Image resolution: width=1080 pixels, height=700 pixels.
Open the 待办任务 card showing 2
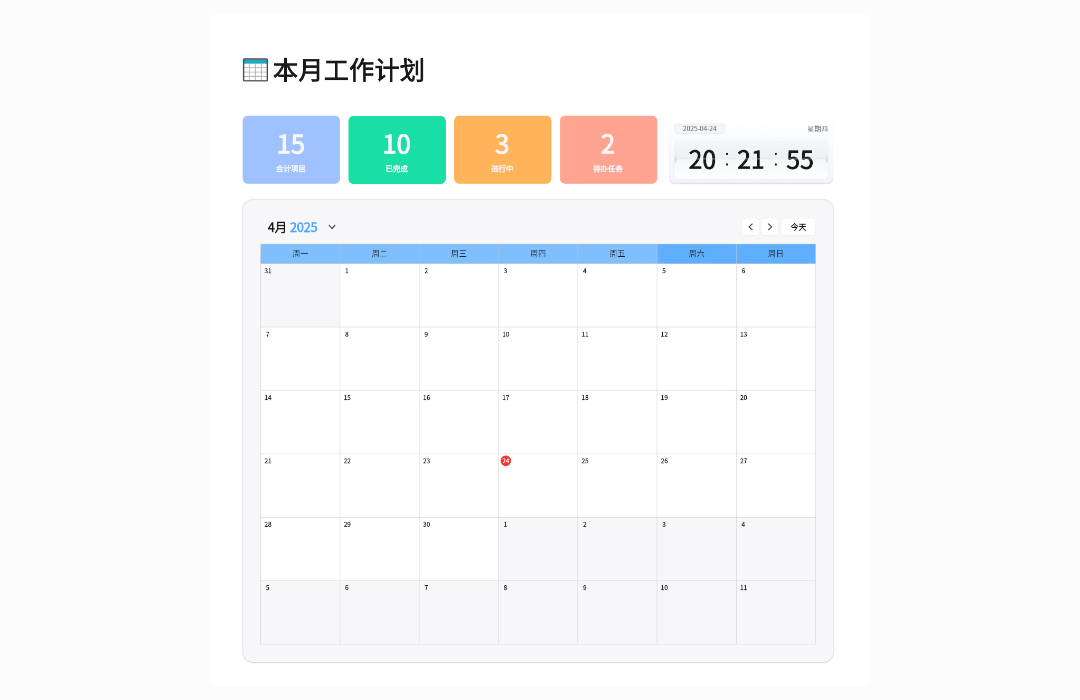coord(608,150)
